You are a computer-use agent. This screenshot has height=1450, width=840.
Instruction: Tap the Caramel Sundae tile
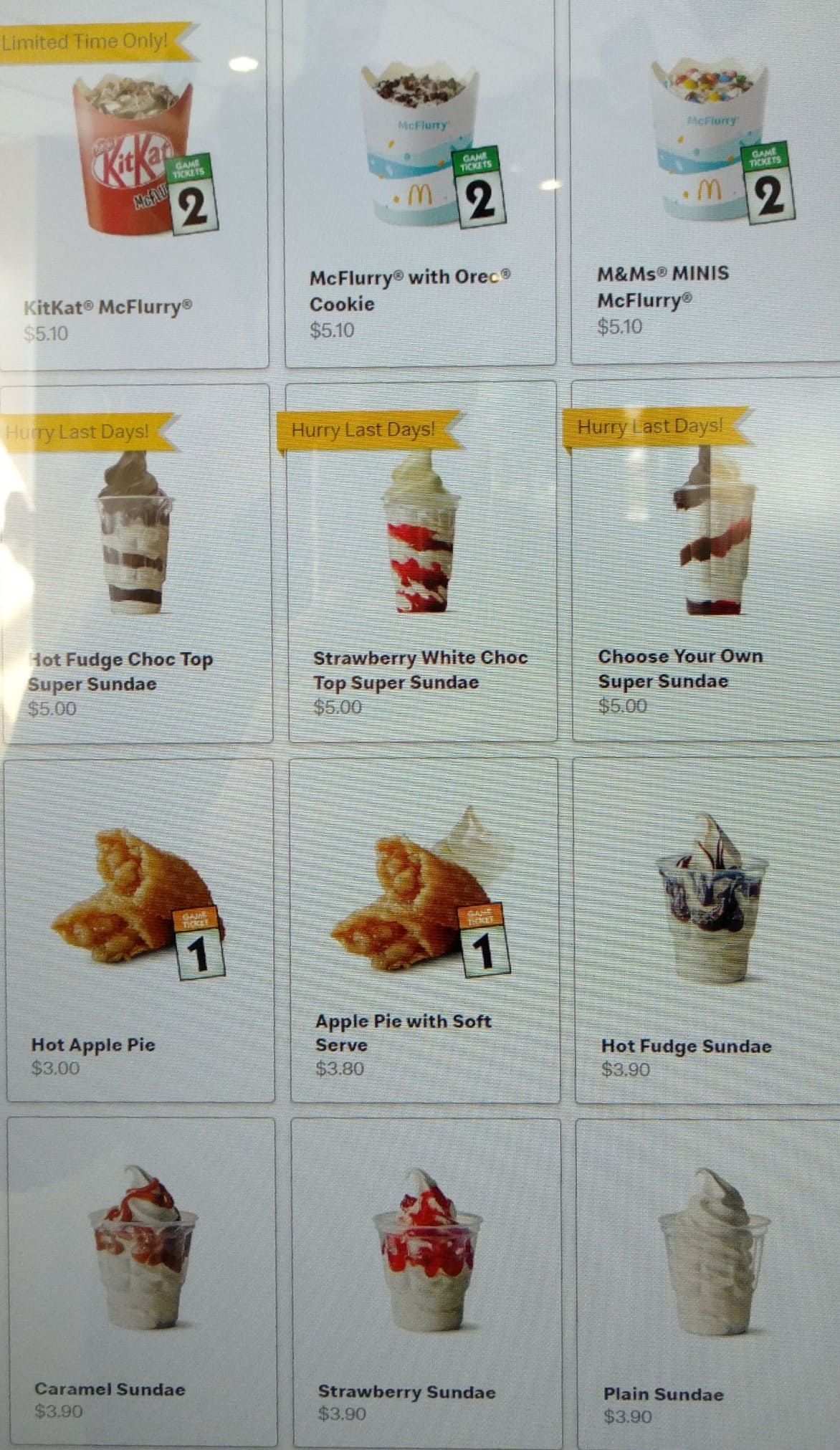pos(142,1283)
